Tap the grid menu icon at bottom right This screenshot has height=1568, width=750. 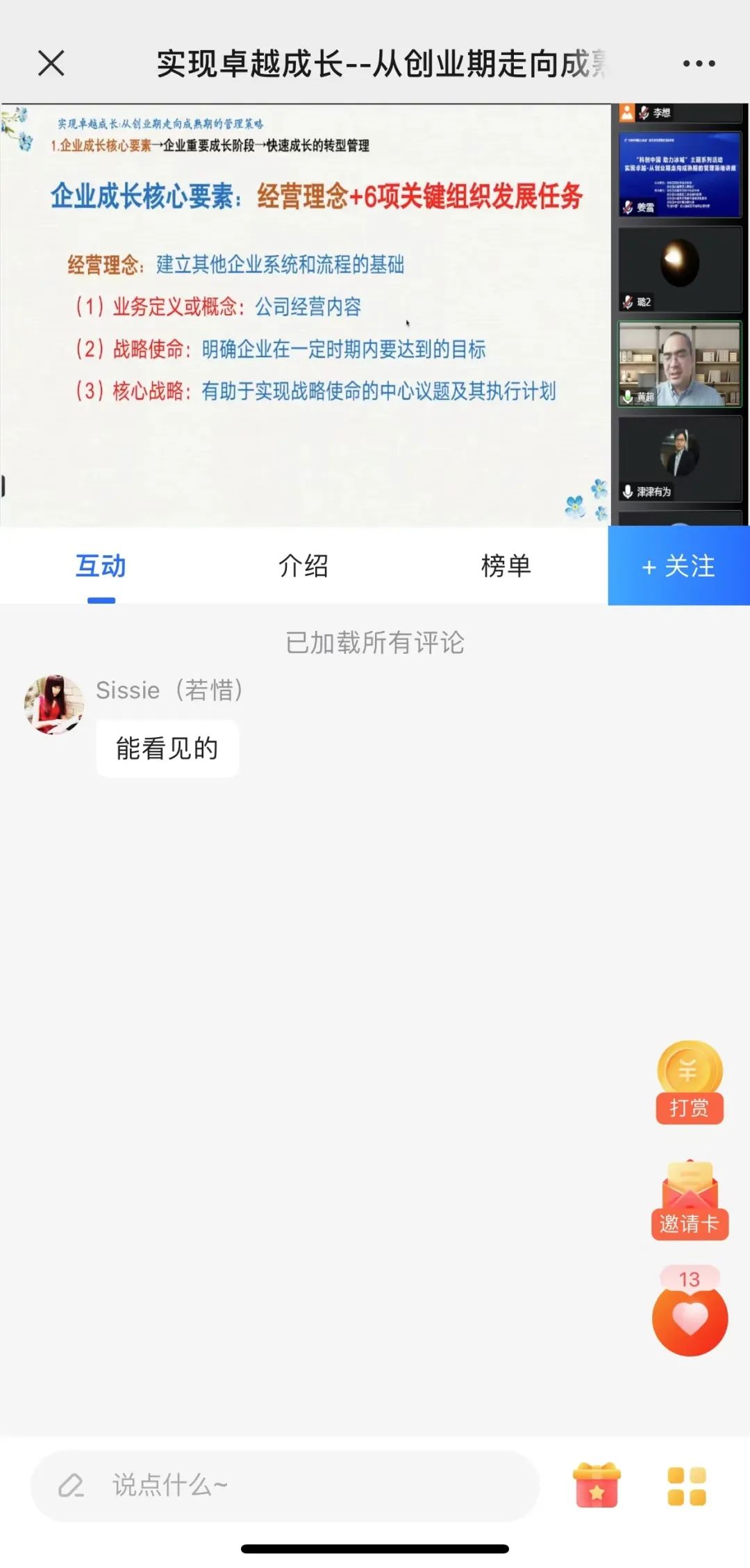click(x=689, y=1485)
